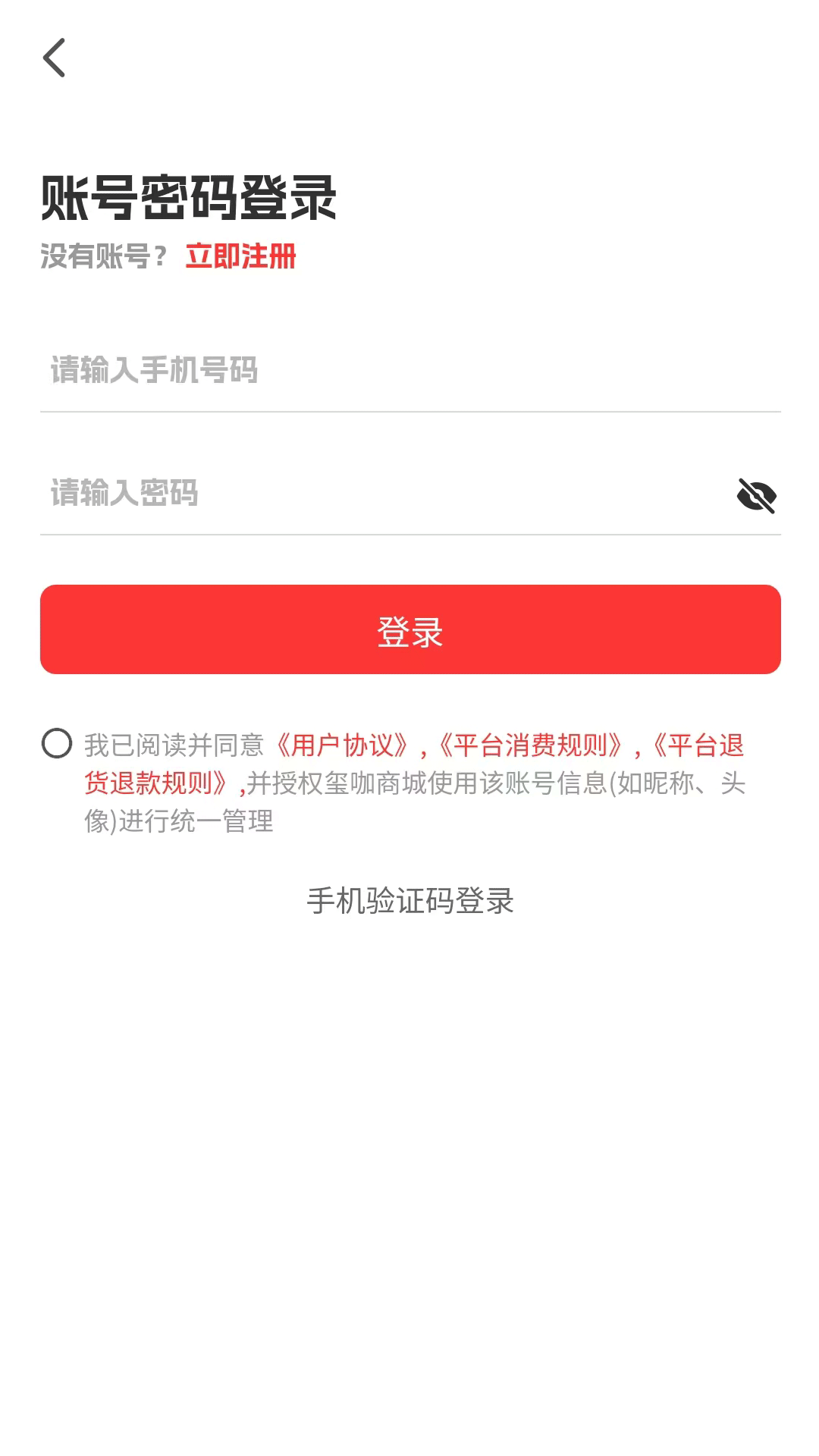
Task: Click the phone number input field
Action: click(x=303, y=372)
